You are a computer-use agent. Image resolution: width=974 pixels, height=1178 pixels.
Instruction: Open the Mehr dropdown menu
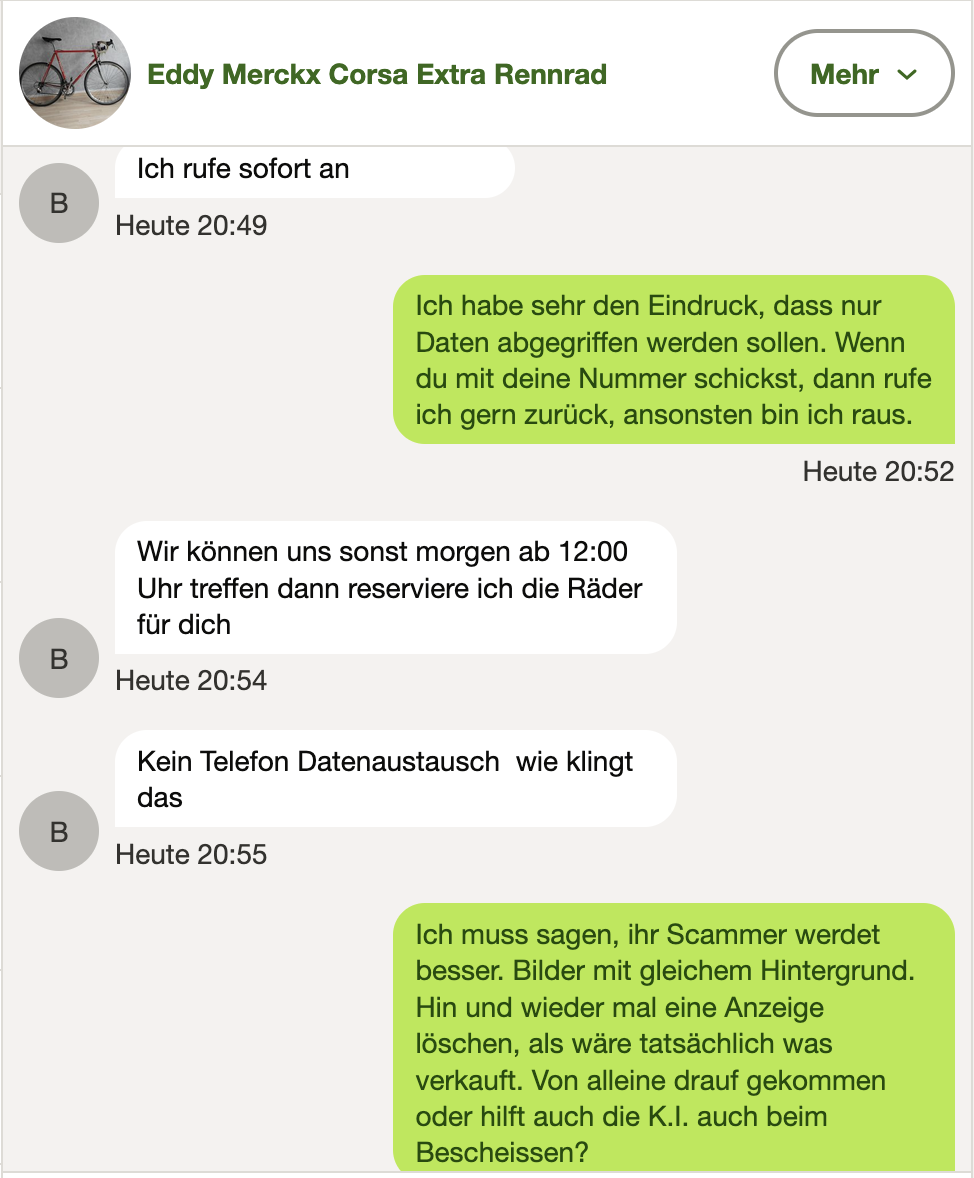coord(864,74)
